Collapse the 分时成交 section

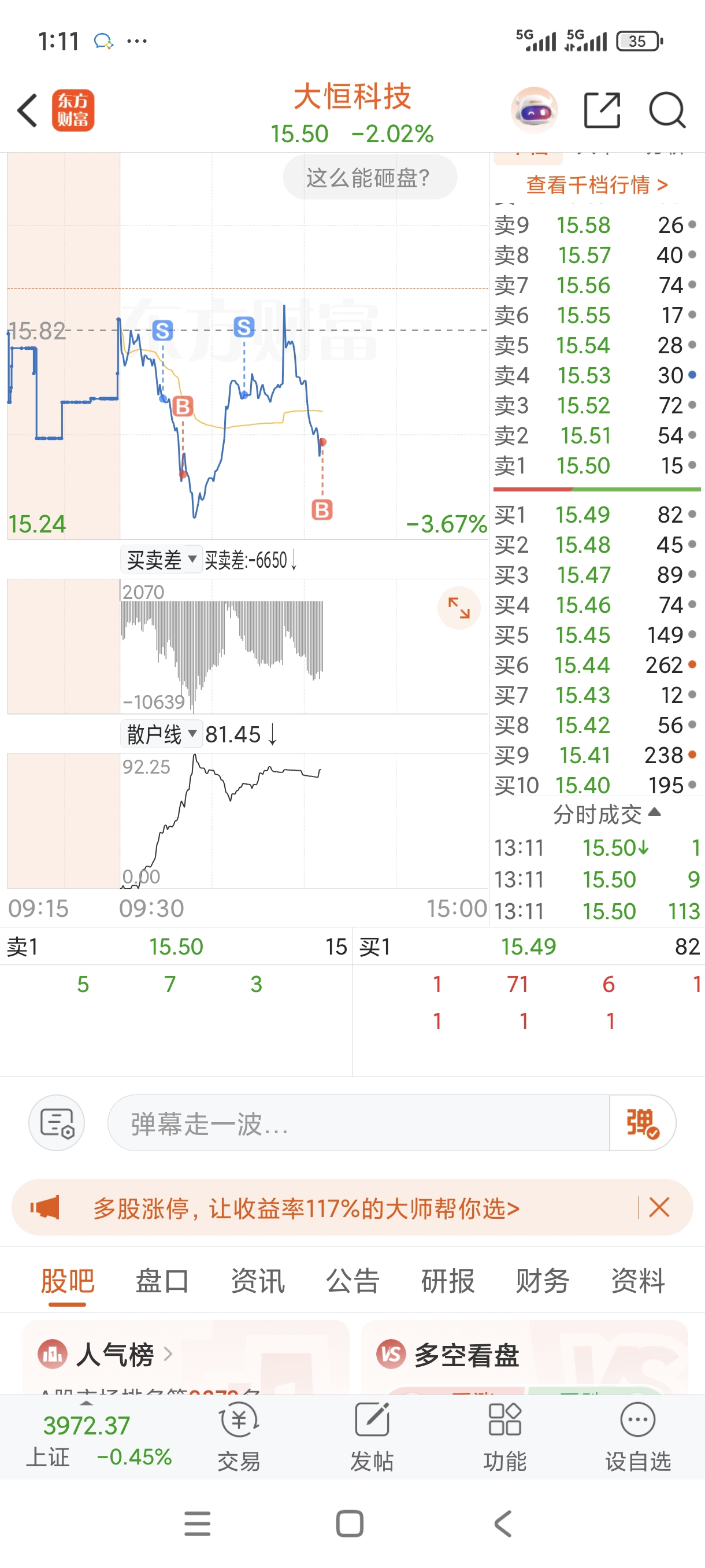[606, 814]
